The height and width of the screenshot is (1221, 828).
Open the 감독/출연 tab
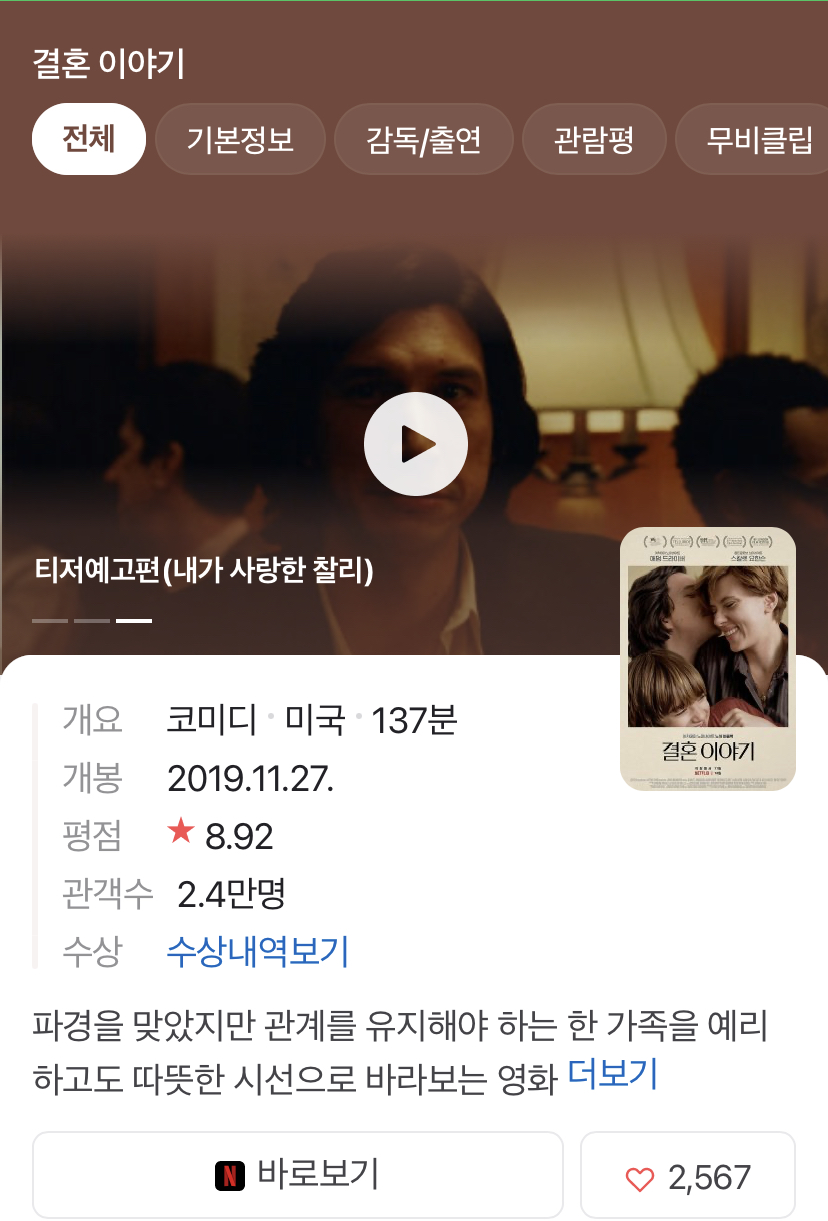[x=424, y=139]
